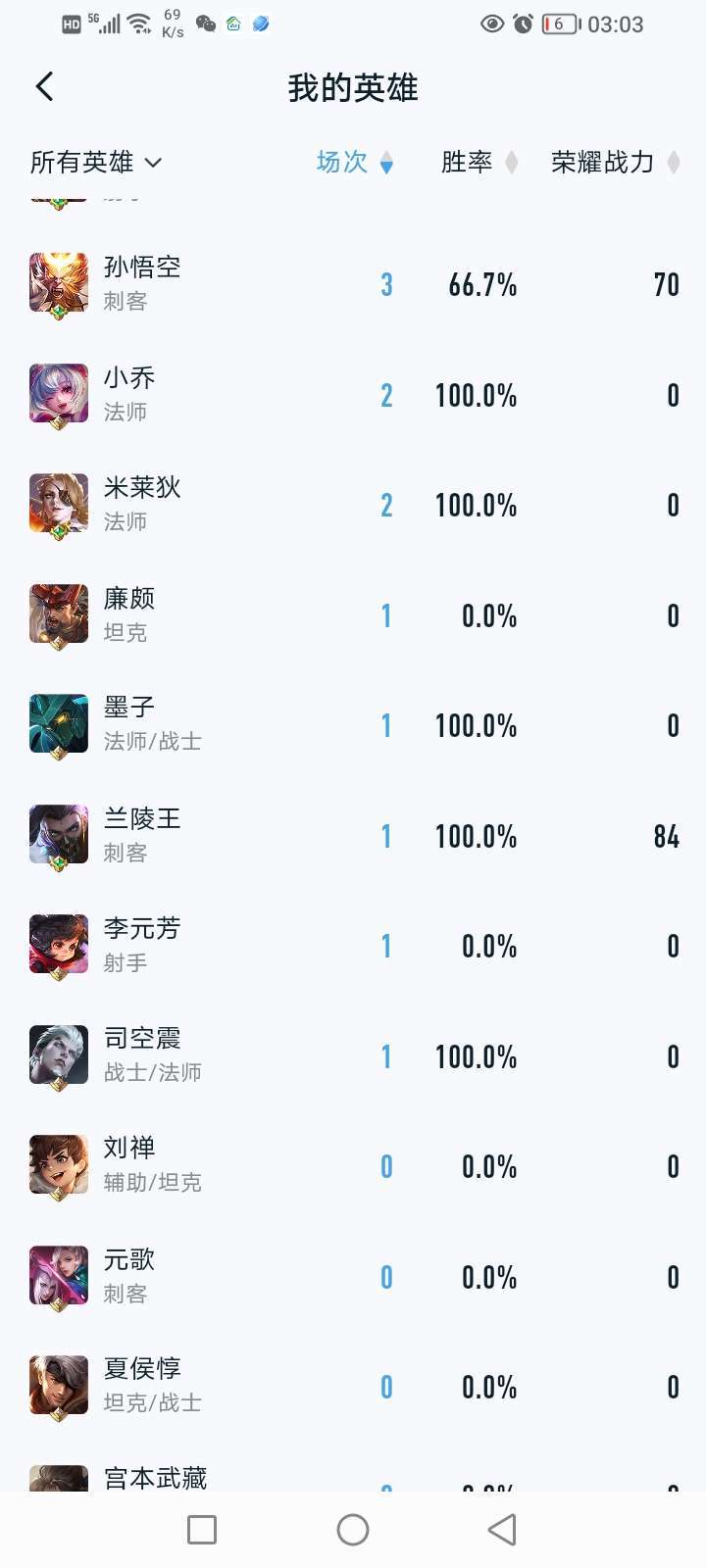Tap the Android back triangle button
The image size is (706, 1568).
point(502,1529)
